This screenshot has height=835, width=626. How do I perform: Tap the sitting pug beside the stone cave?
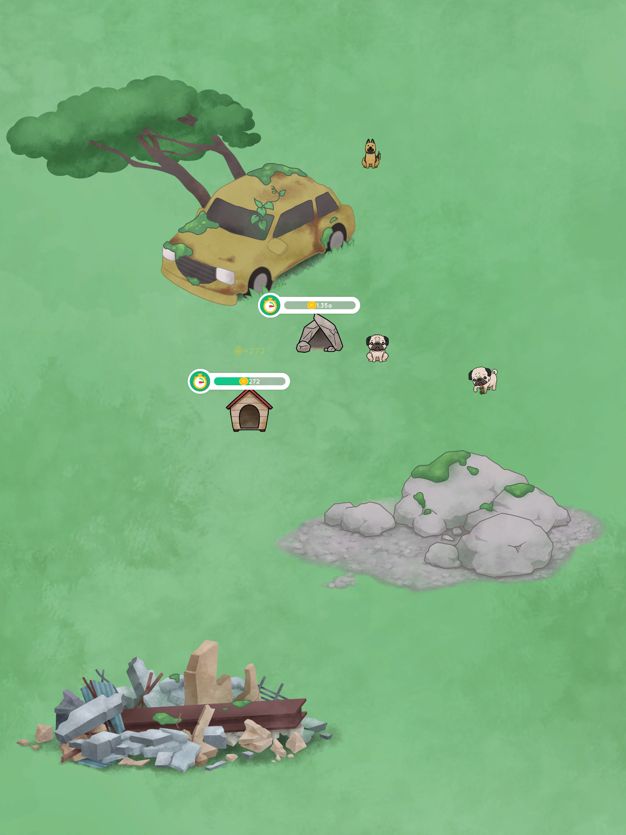point(377,347)
